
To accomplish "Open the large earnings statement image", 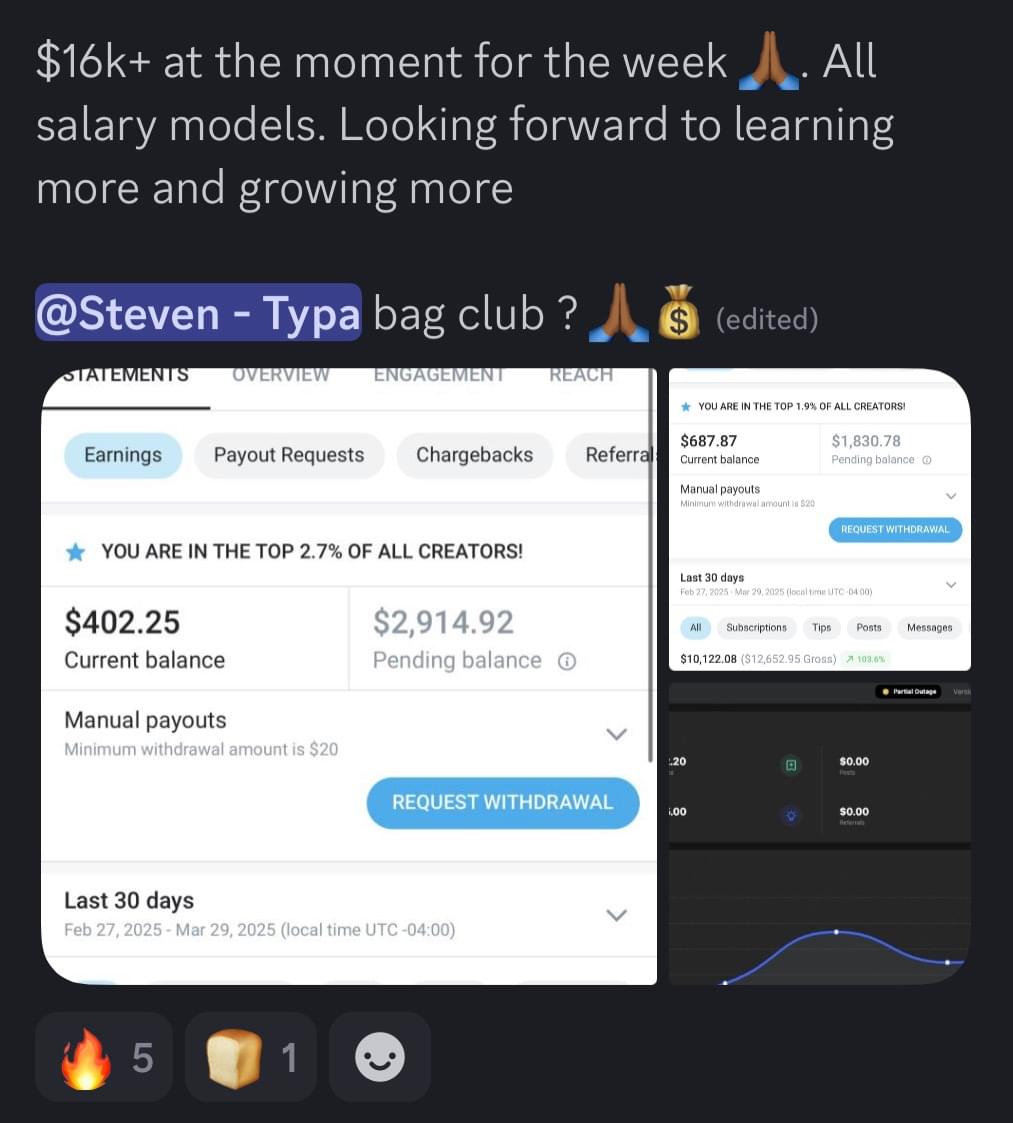I will point(348,675).
